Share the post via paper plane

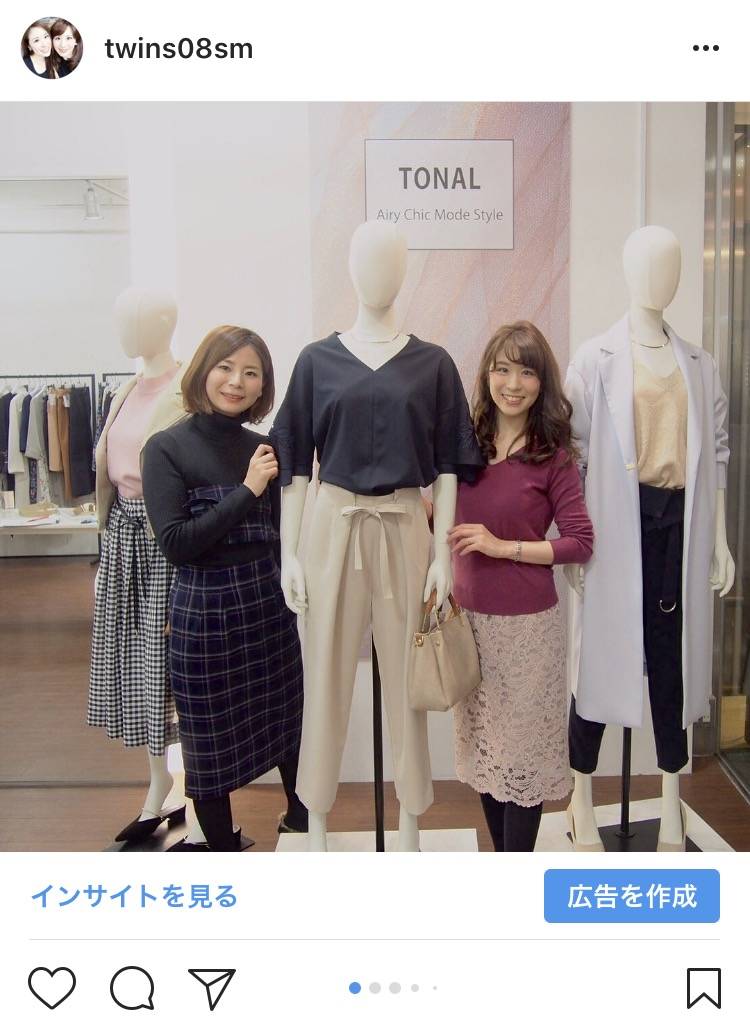pyautogui.click(x=212, y=988)
